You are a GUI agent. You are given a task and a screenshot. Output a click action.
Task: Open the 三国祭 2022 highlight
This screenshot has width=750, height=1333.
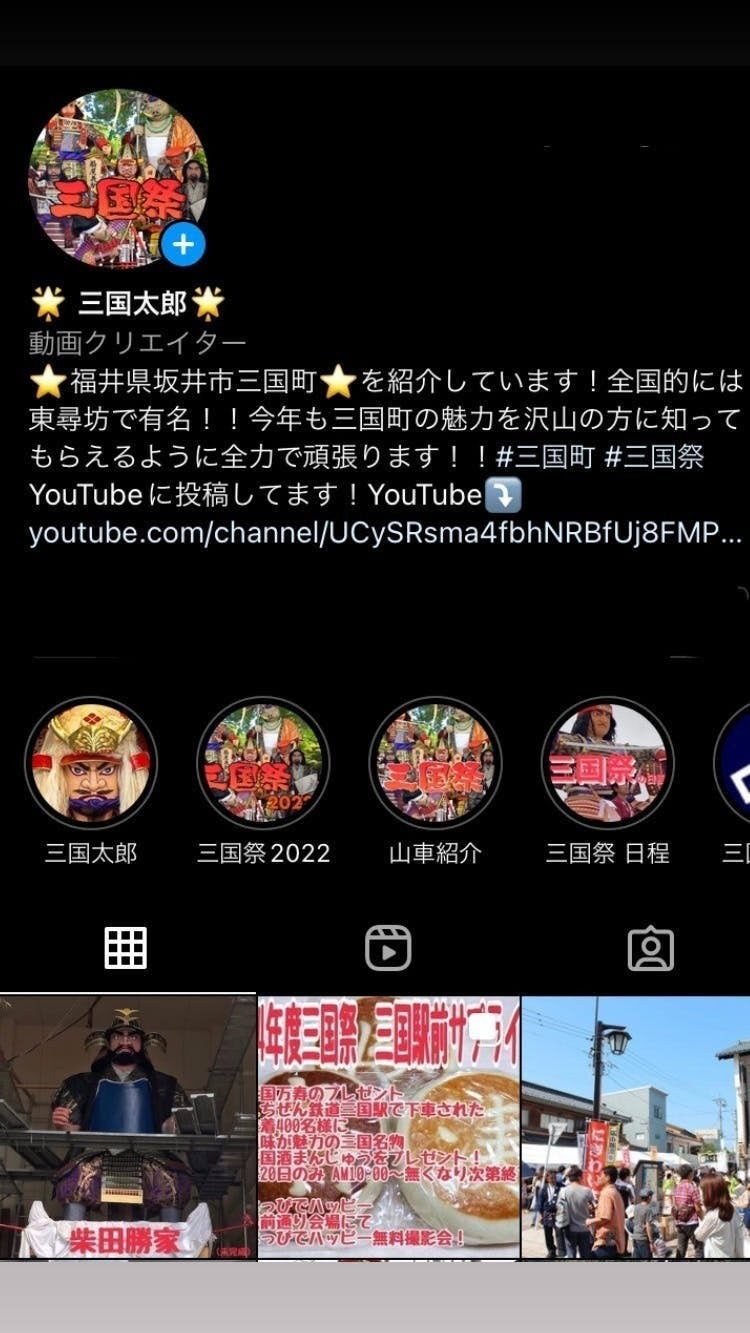[x=264, y=763]
